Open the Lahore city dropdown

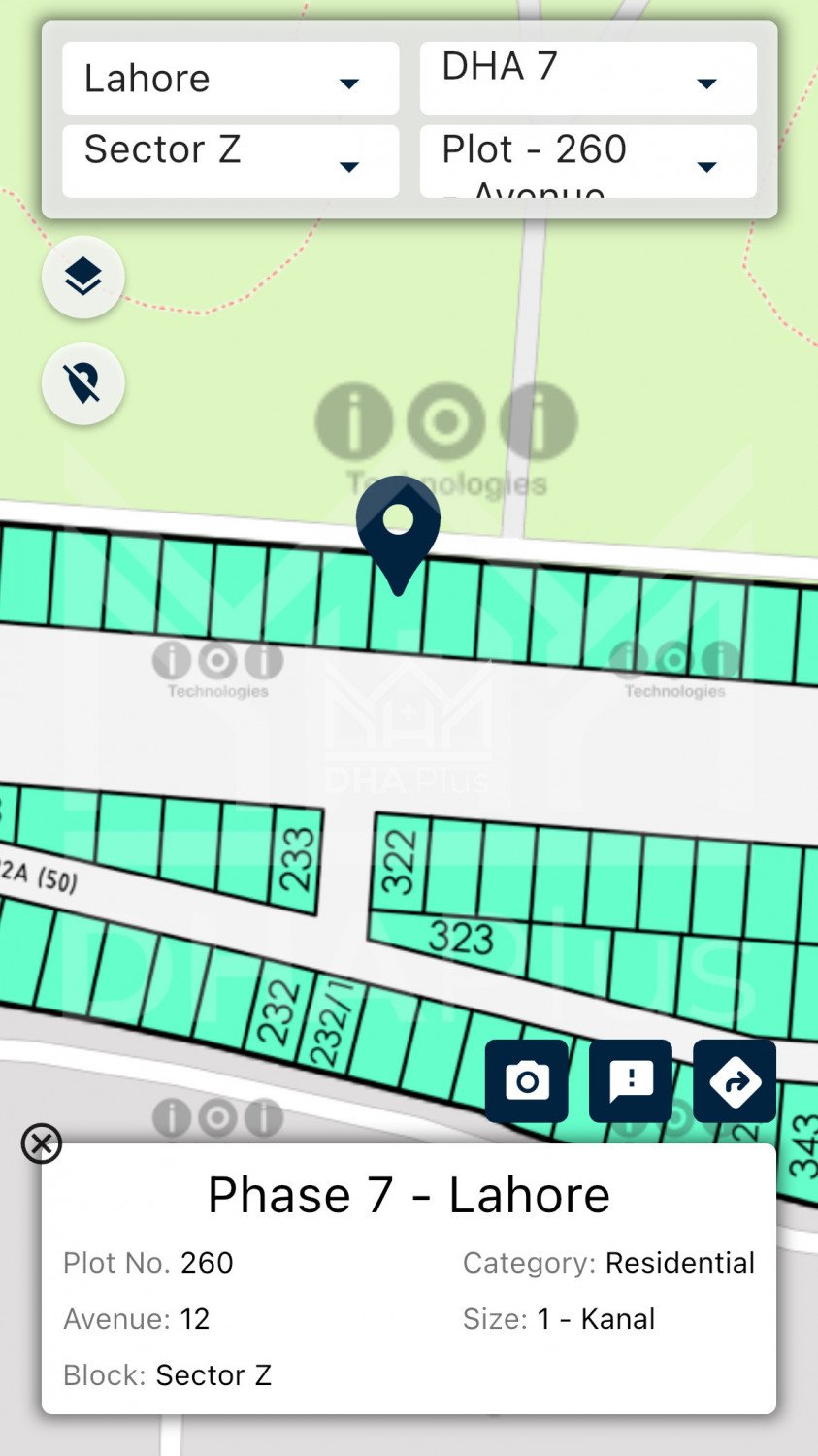(x=230, y=79)
